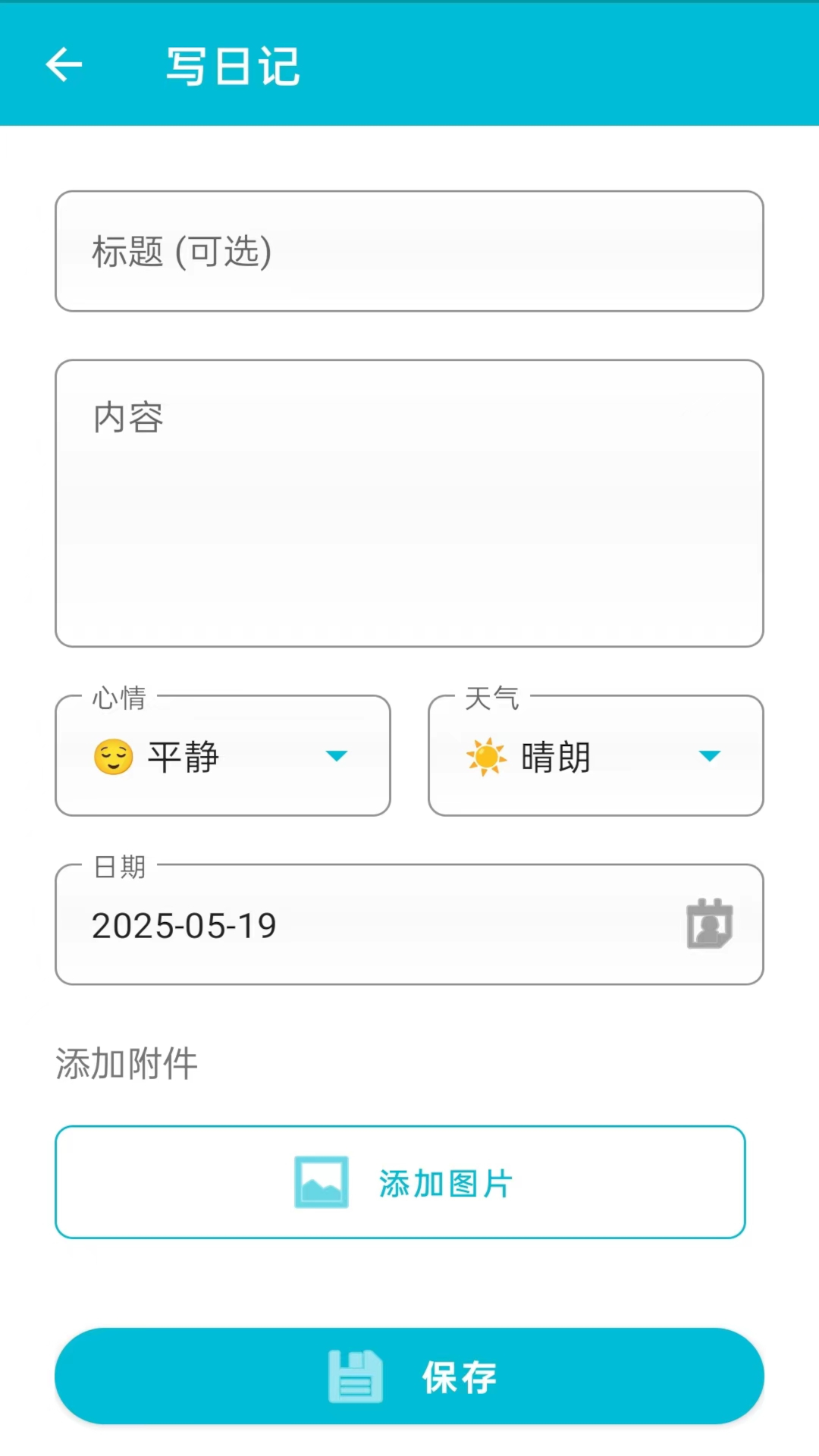Tap the 内容 diary content box
This screenshot has width=819, height=1456.
[409, 503]
